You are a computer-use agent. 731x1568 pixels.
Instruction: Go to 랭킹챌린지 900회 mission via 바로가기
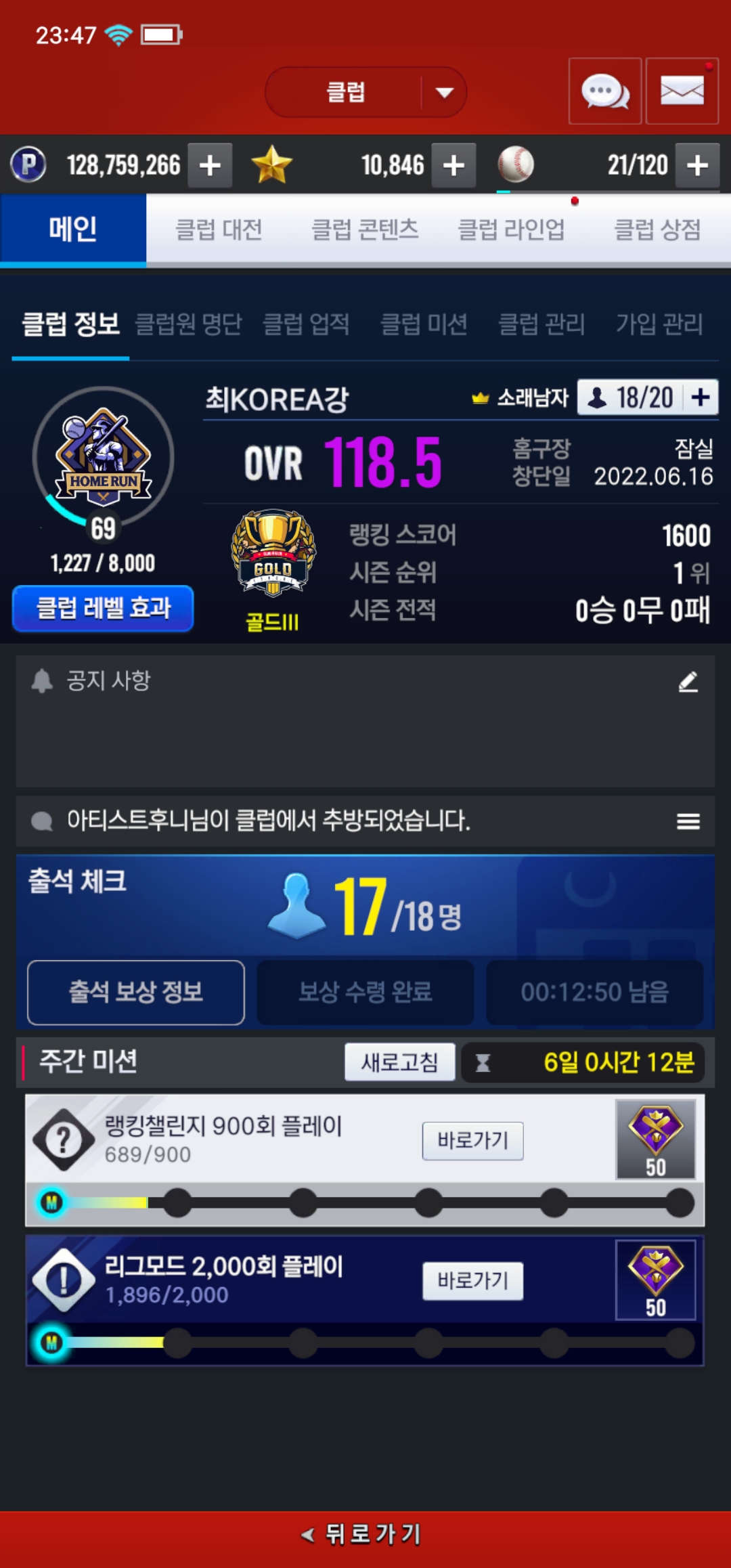pos(472,1141)
